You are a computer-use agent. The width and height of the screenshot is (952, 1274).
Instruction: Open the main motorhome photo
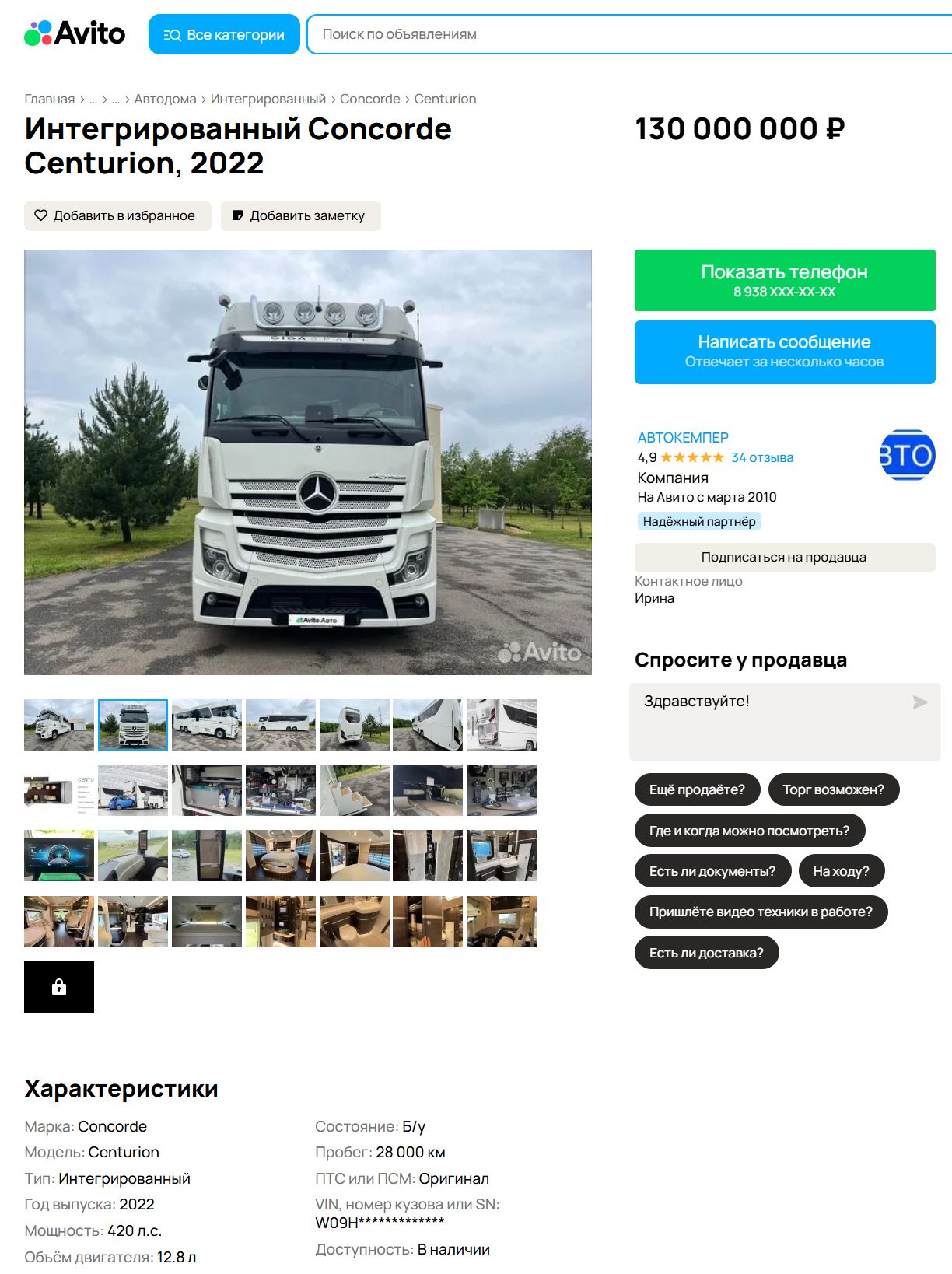307,462
